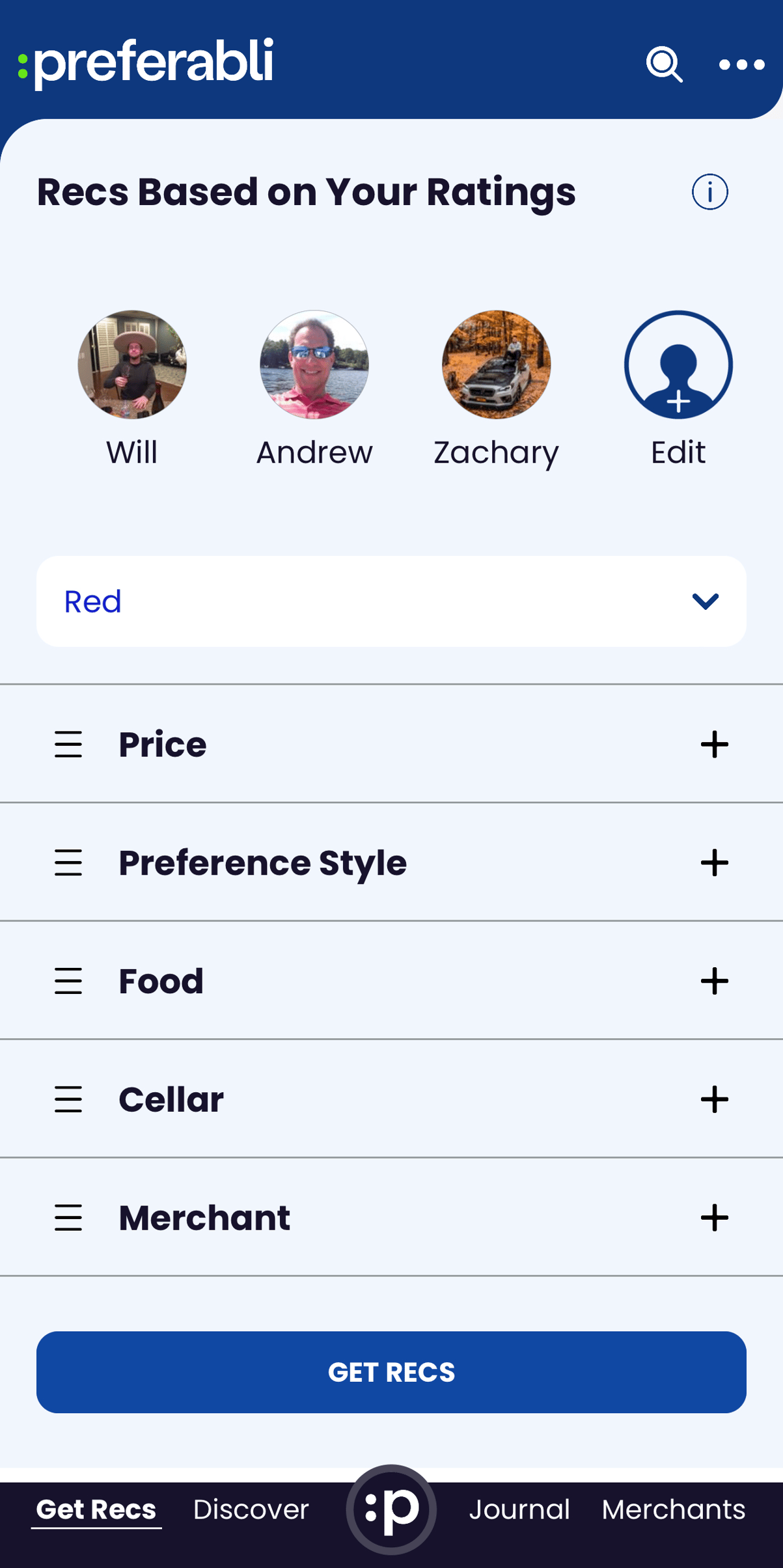783x1568 pixels.
Task: Add a new profile using the Edit avatar icon
Action: [x=678, y=366]
